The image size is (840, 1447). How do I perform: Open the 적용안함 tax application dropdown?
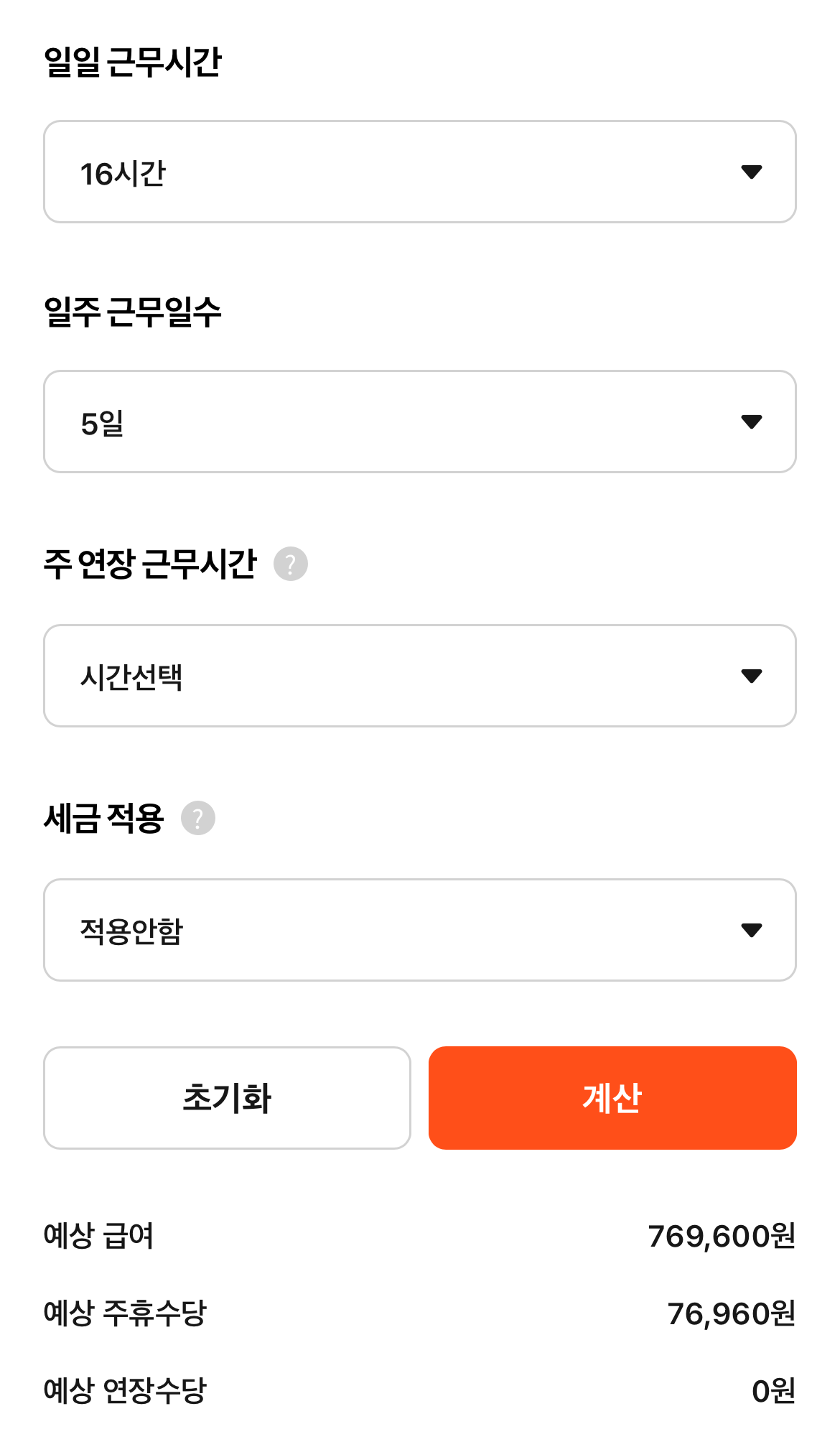[420, 930]
